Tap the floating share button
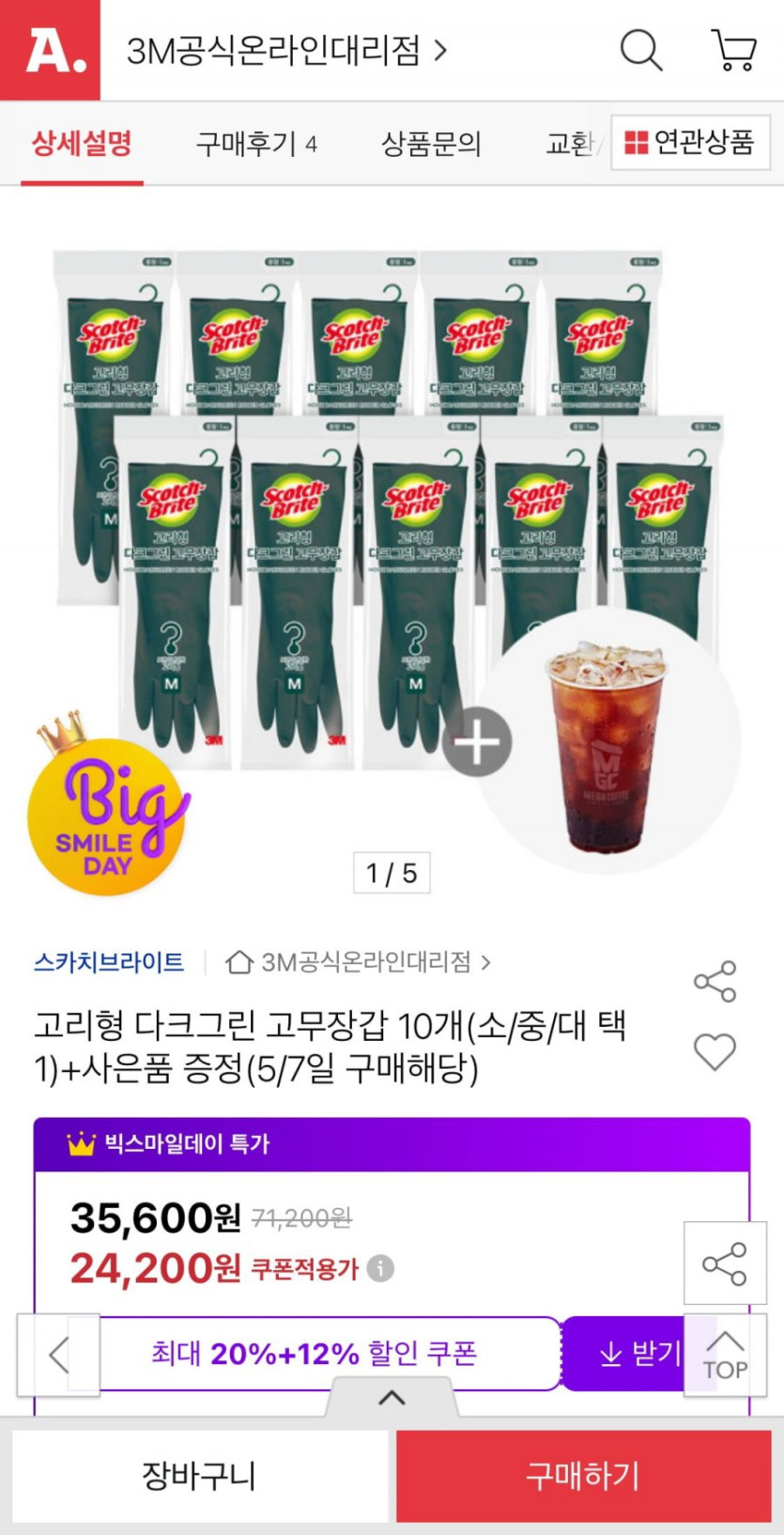This screenshot has width=784, height=1535. 725,1264
